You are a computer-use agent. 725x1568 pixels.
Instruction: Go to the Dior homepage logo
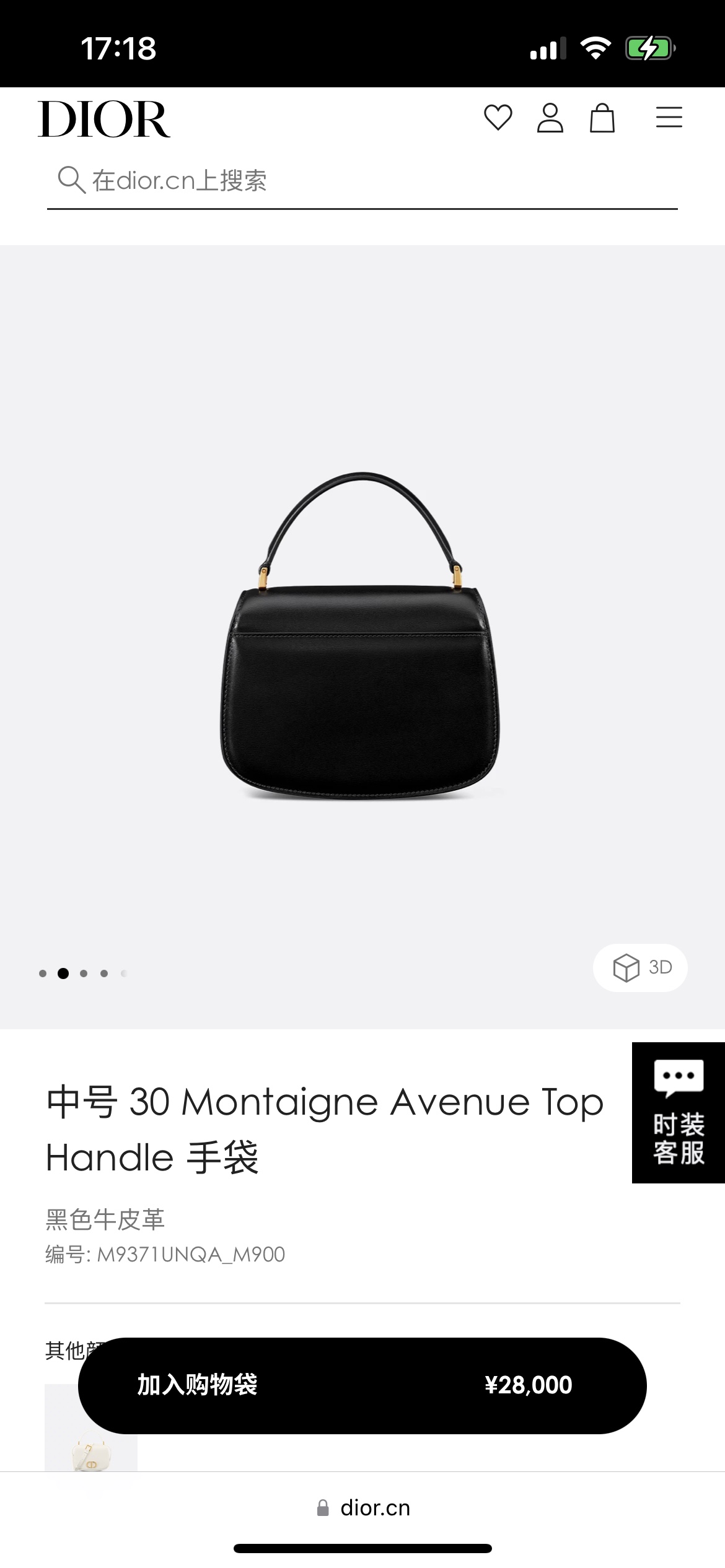(x=104, y=119)
